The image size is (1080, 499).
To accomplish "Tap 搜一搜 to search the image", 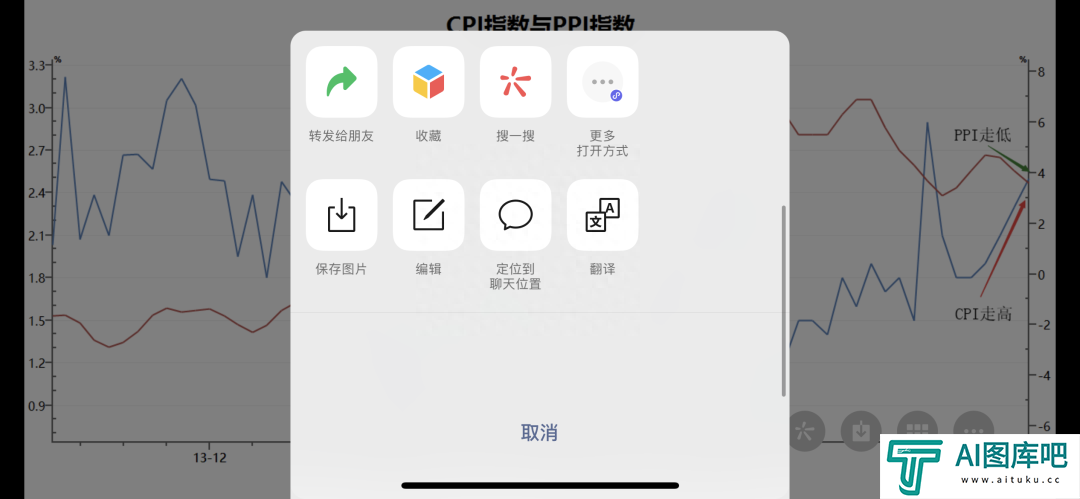I will 515,82.
